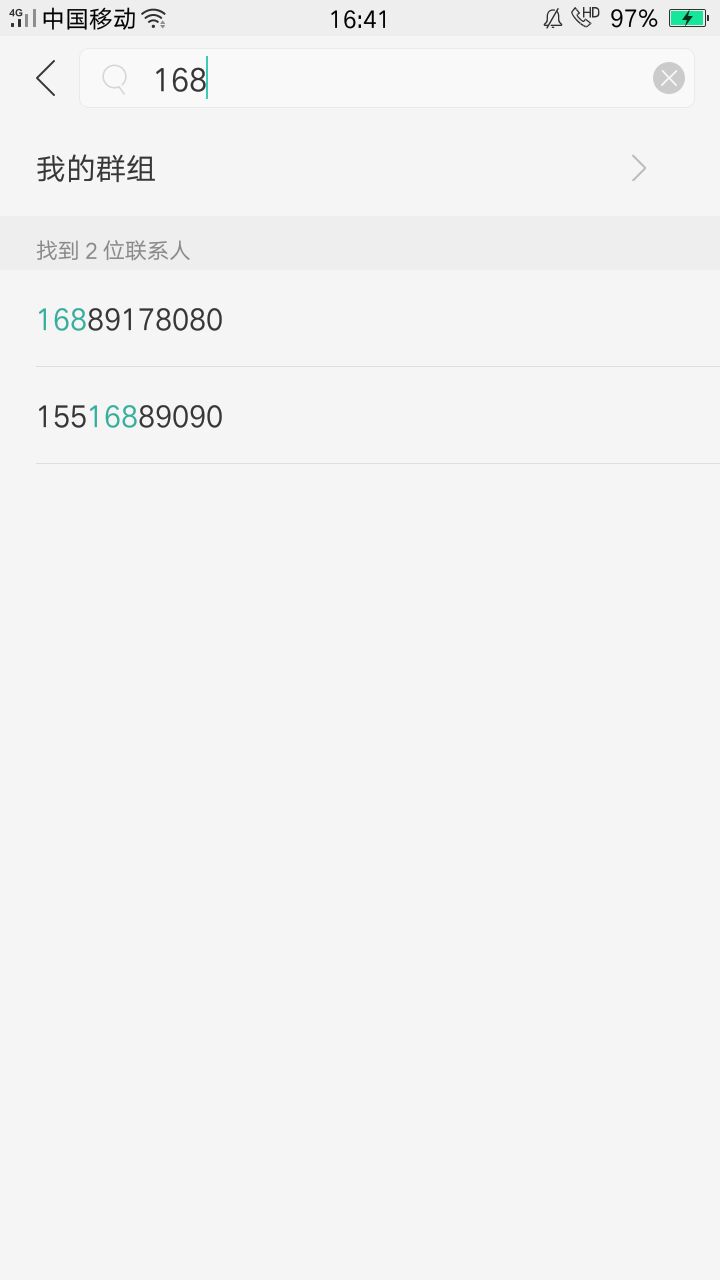Open 我的群组 (My Groups)
Image resolution: width=720 pixels, height=1280 pixels.
pos(340,169)
